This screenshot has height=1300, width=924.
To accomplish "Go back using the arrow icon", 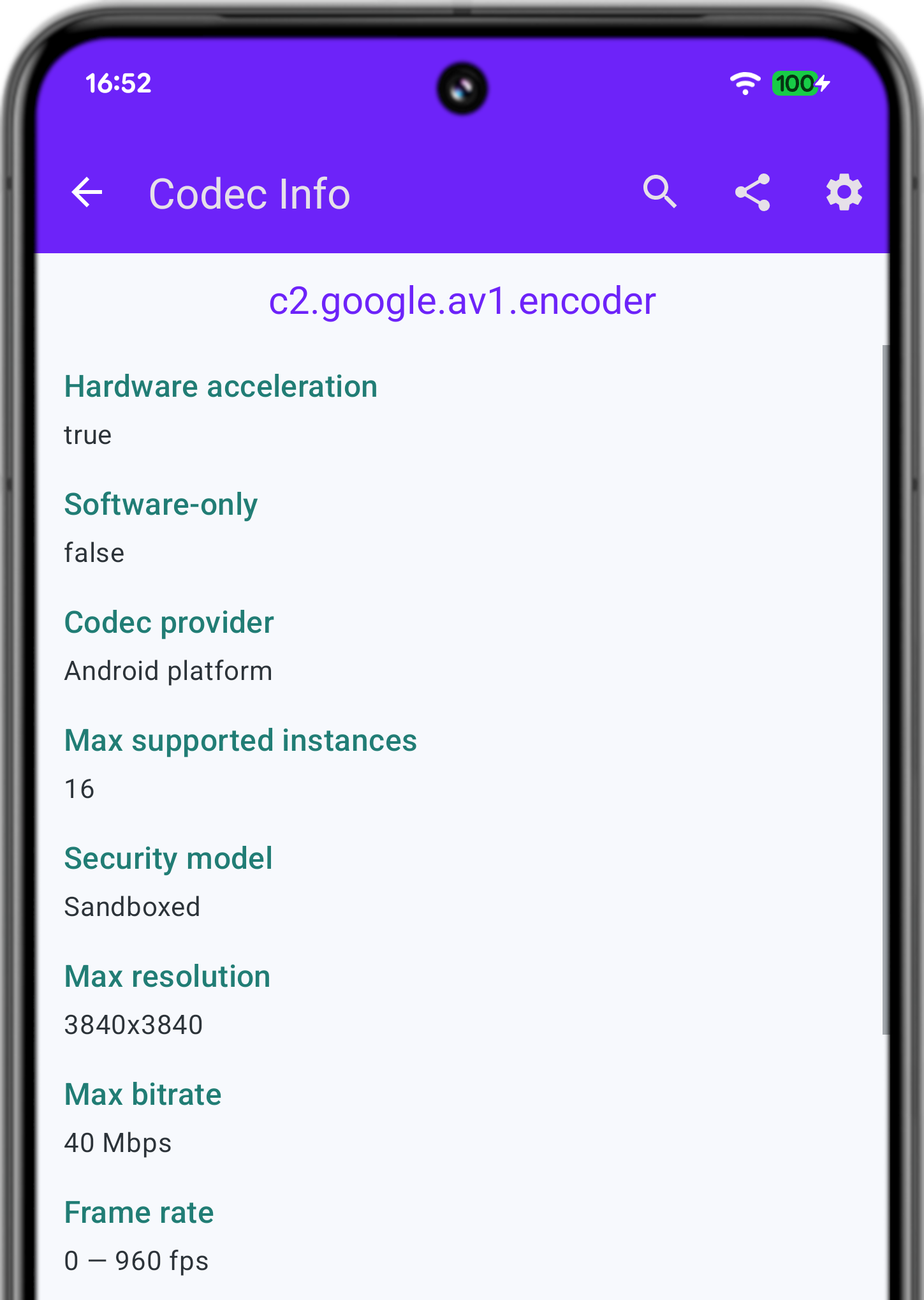I will [87, 193].
